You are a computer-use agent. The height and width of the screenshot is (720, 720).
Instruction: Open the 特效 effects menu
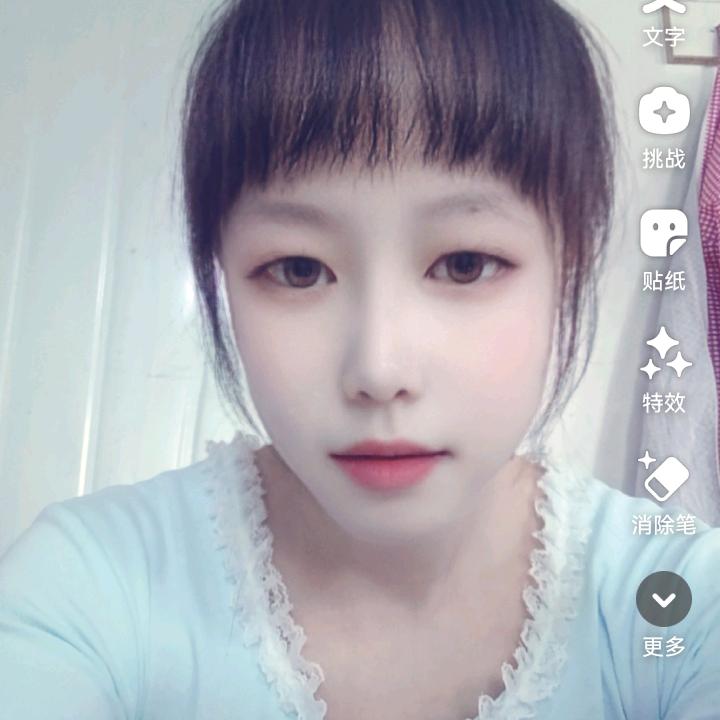pyautogui.click(x=664, y=370)
